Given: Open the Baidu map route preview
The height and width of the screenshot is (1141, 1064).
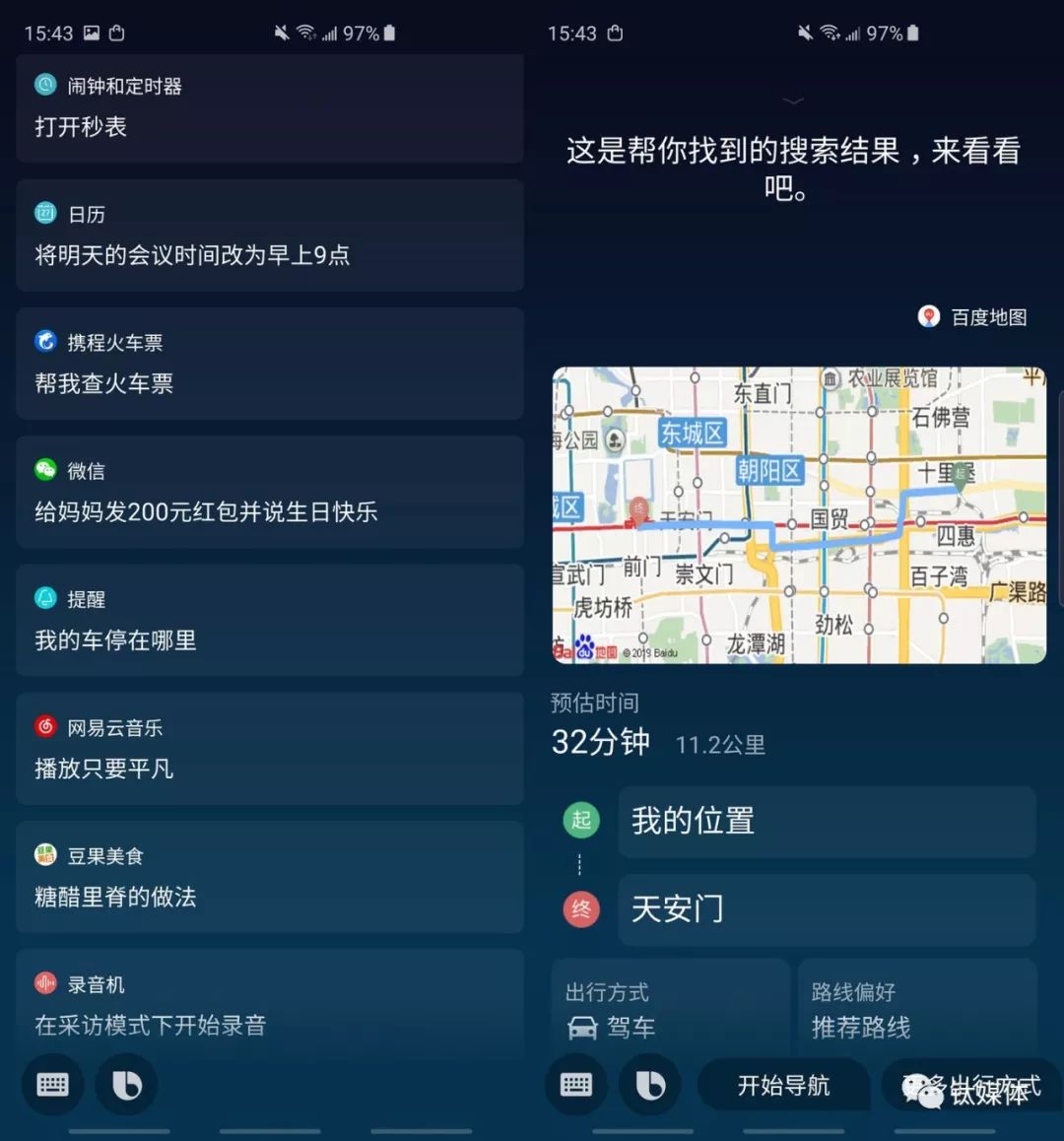Looking at the screenshot, I should (x=799, y=514).
